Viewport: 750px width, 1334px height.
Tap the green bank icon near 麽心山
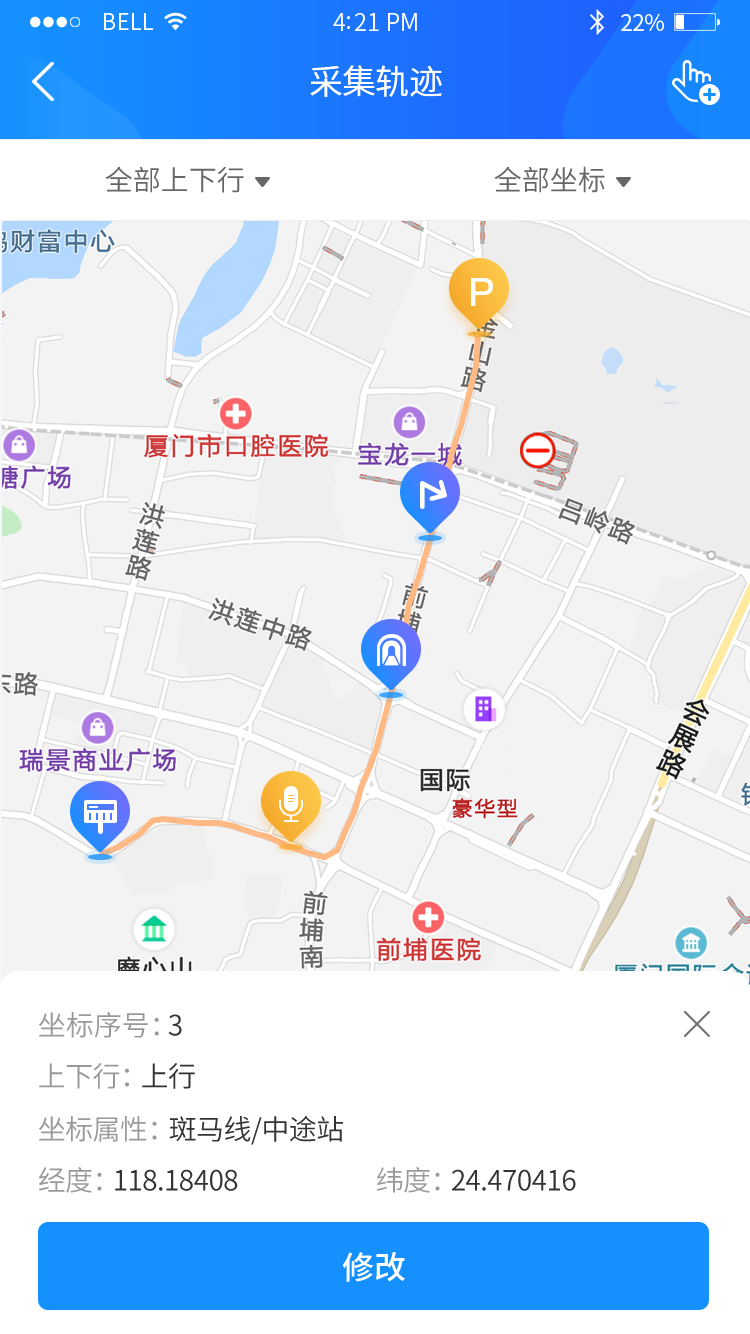coord(155,928)
